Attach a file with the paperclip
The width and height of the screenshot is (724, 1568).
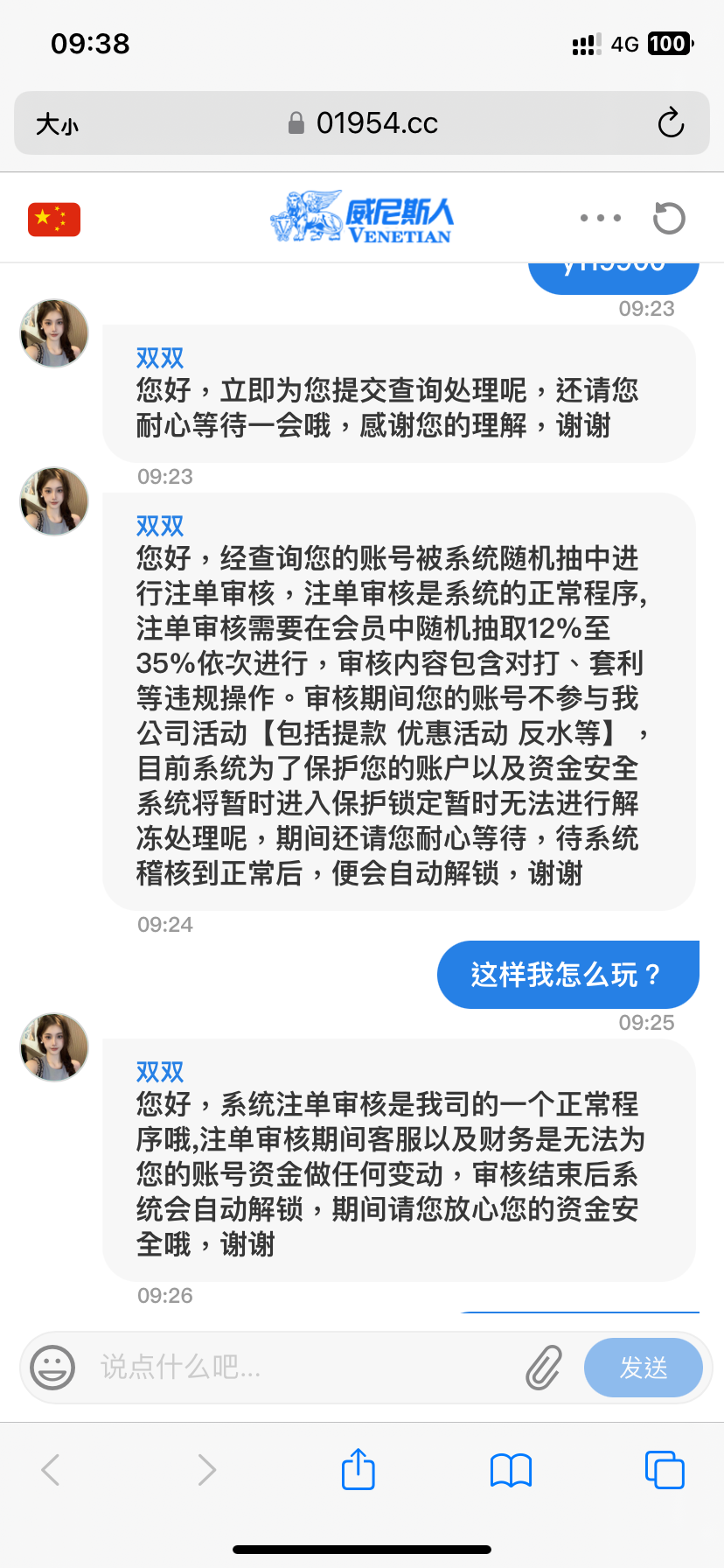point(544,1367)
